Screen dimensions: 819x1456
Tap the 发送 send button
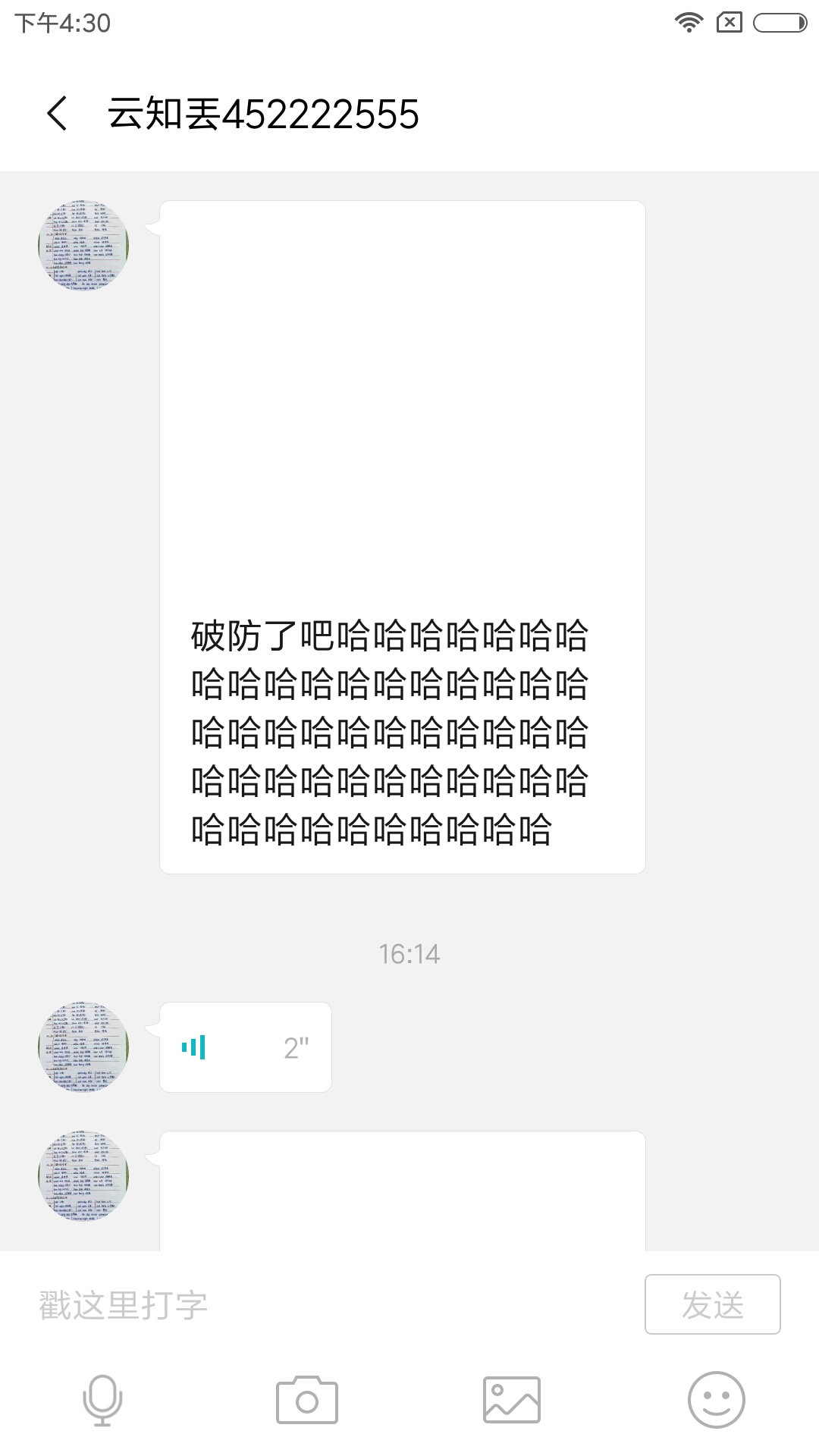click(712, 1304)
